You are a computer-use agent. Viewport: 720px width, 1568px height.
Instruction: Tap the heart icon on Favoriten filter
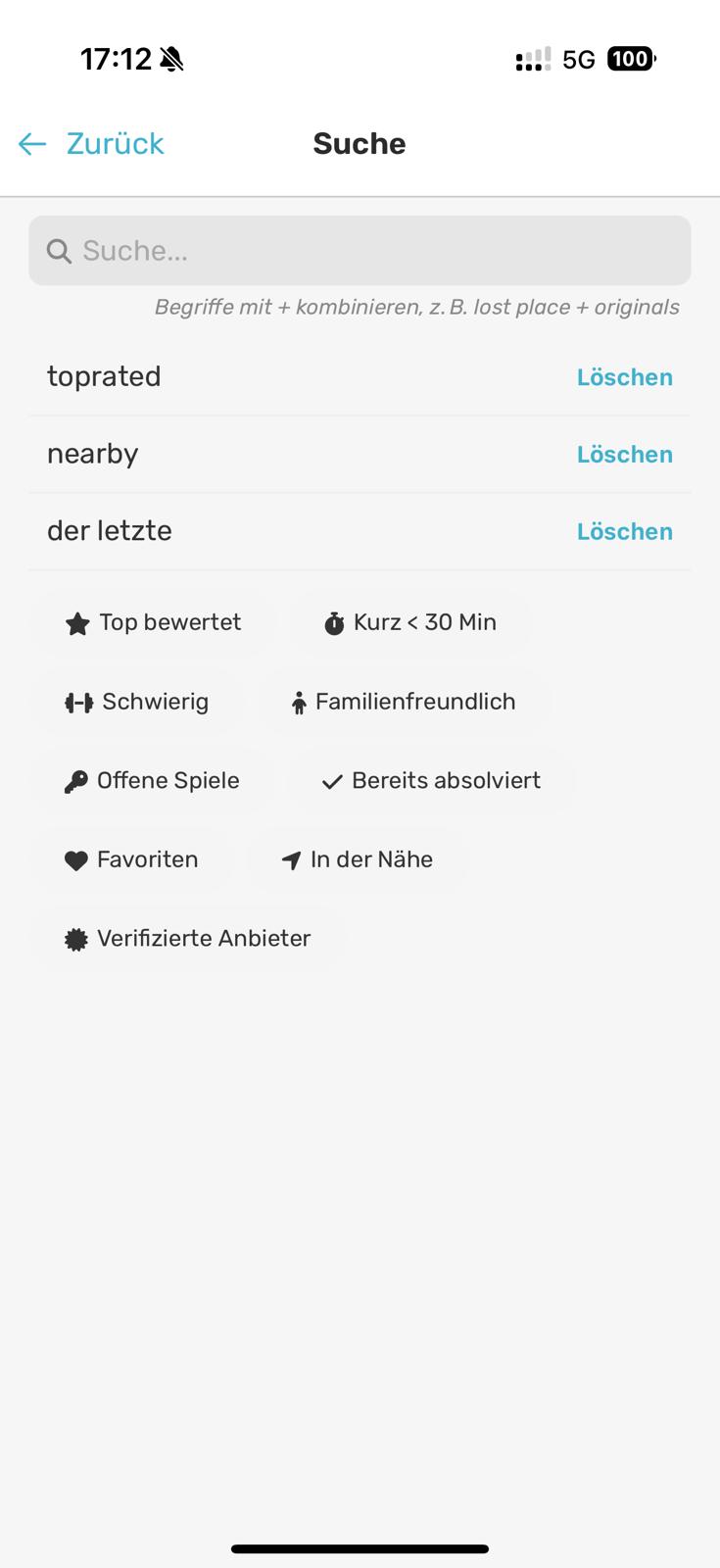(77, 859)
